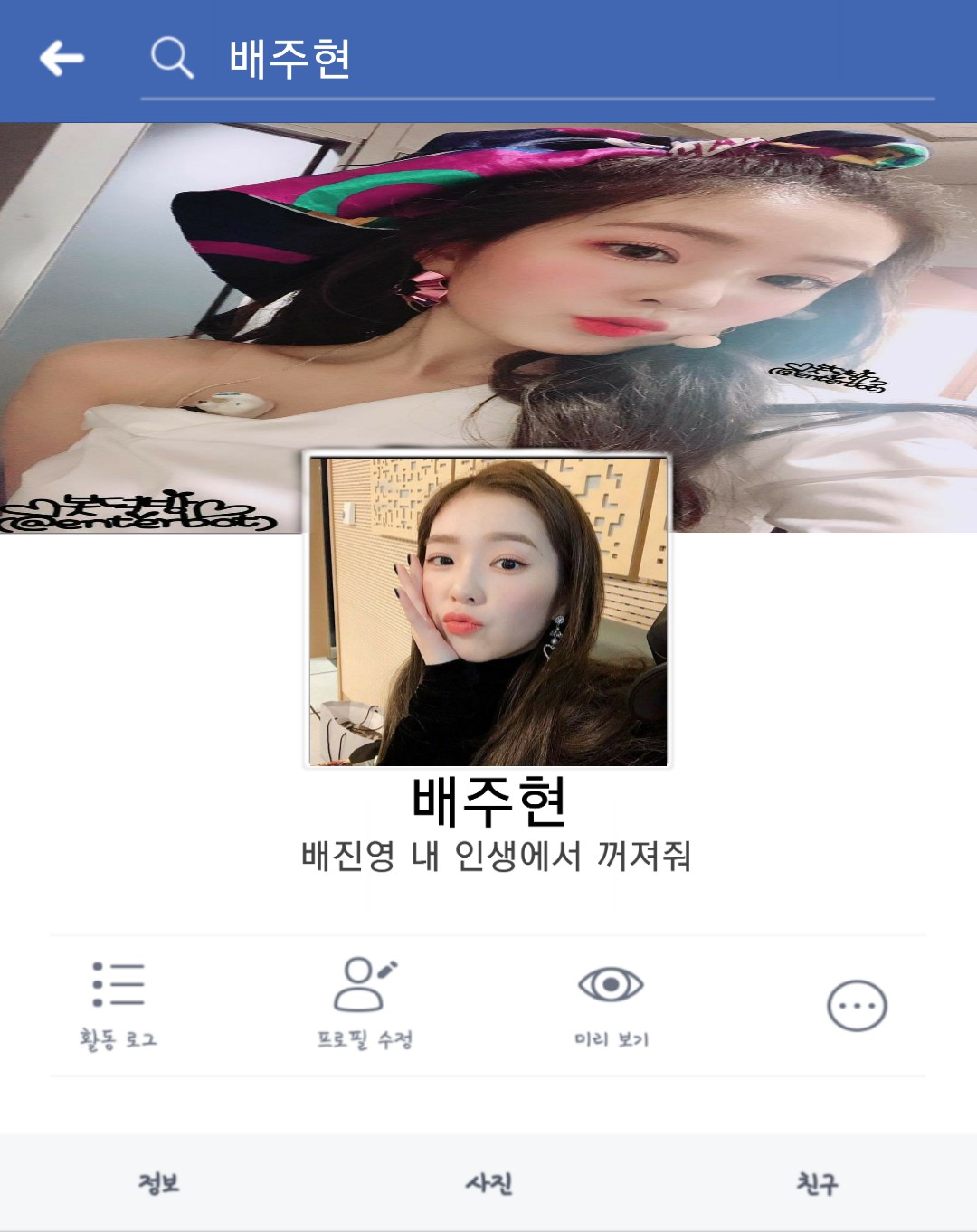
Task: Switch to the 정보 tab
Action: click(x=159, y=1182)
